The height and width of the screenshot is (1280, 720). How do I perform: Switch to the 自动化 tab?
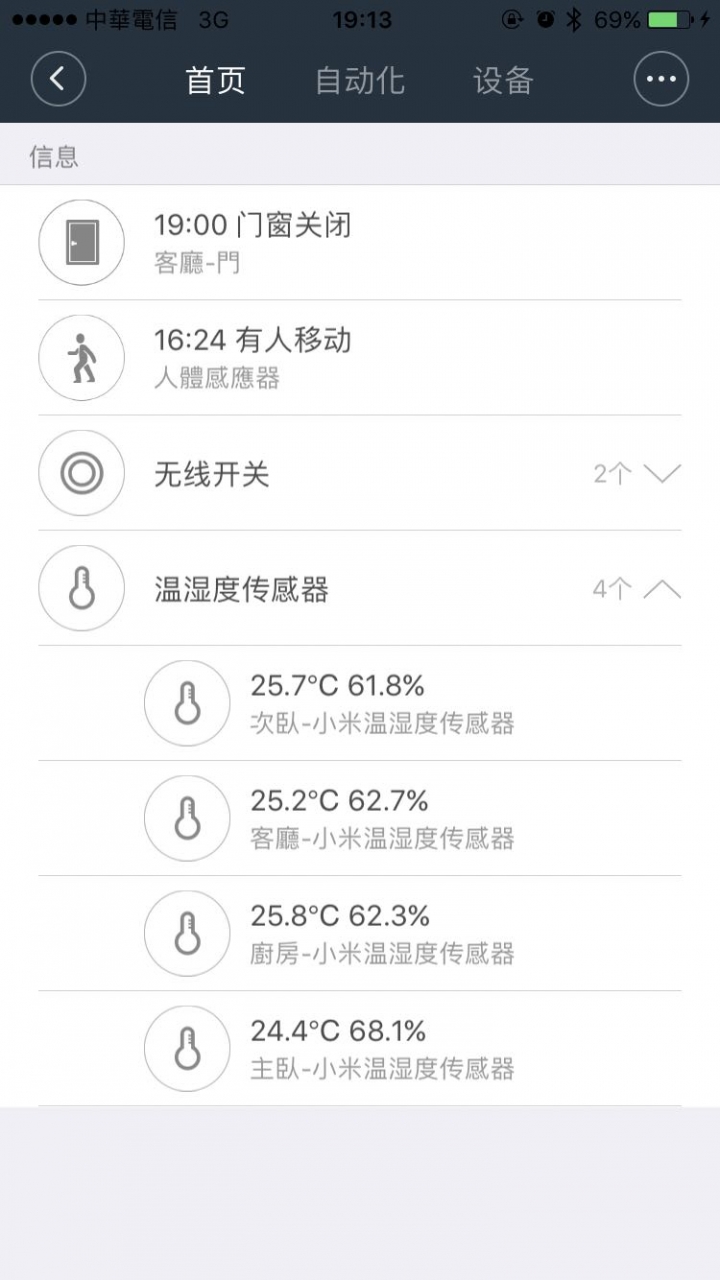360,80
